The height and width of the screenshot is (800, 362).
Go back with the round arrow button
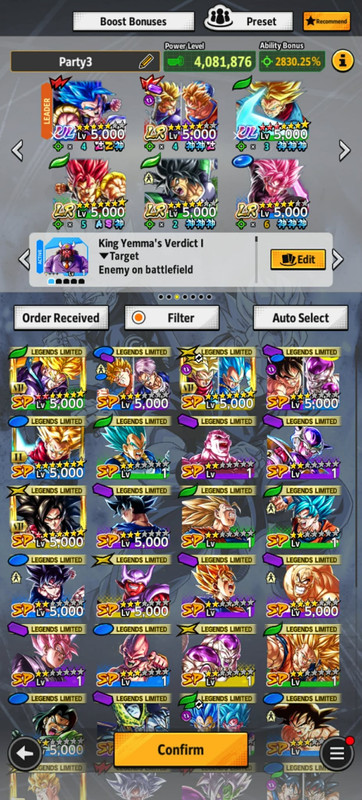tap(25, 753)
